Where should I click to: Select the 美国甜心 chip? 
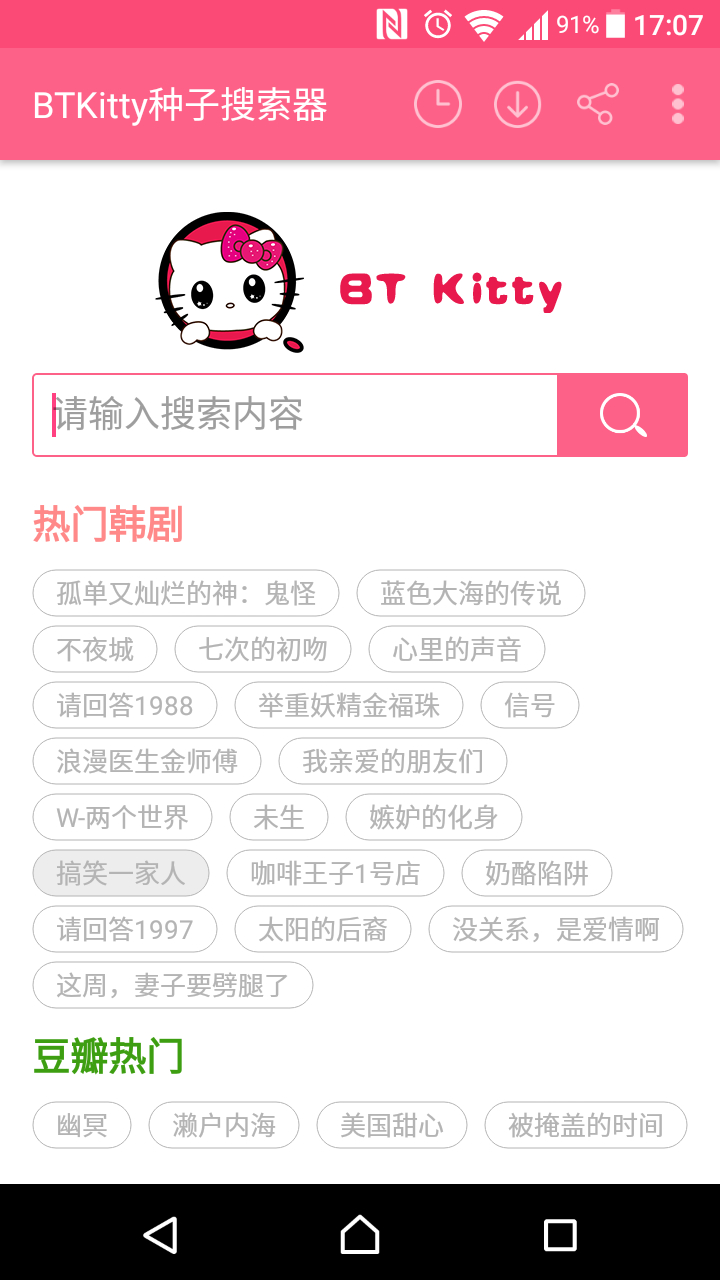pyautogui.click(x=391, y=1125)
